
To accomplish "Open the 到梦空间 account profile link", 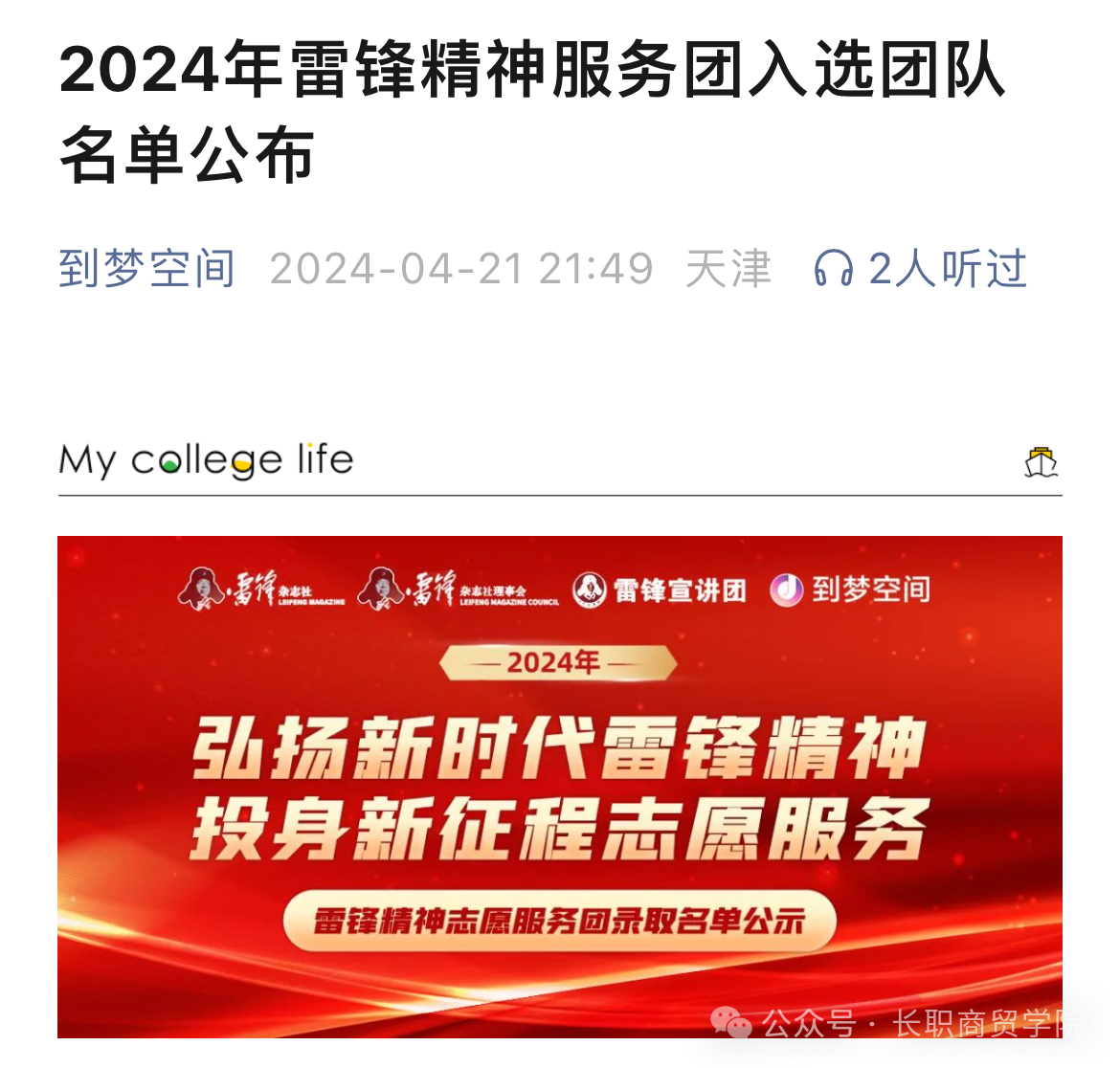I will coord(146,269).
